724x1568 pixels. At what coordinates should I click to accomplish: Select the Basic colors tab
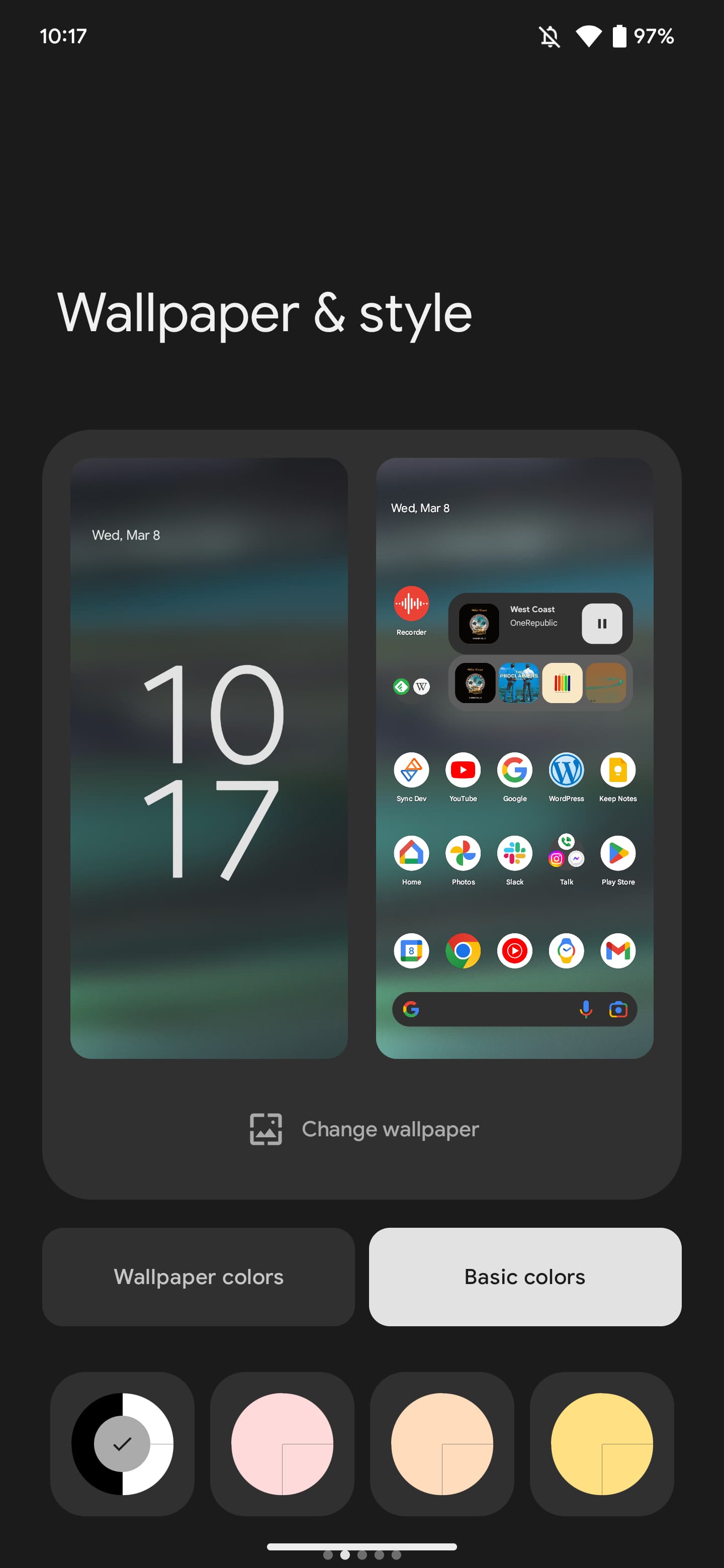(x=525, y=1277)
